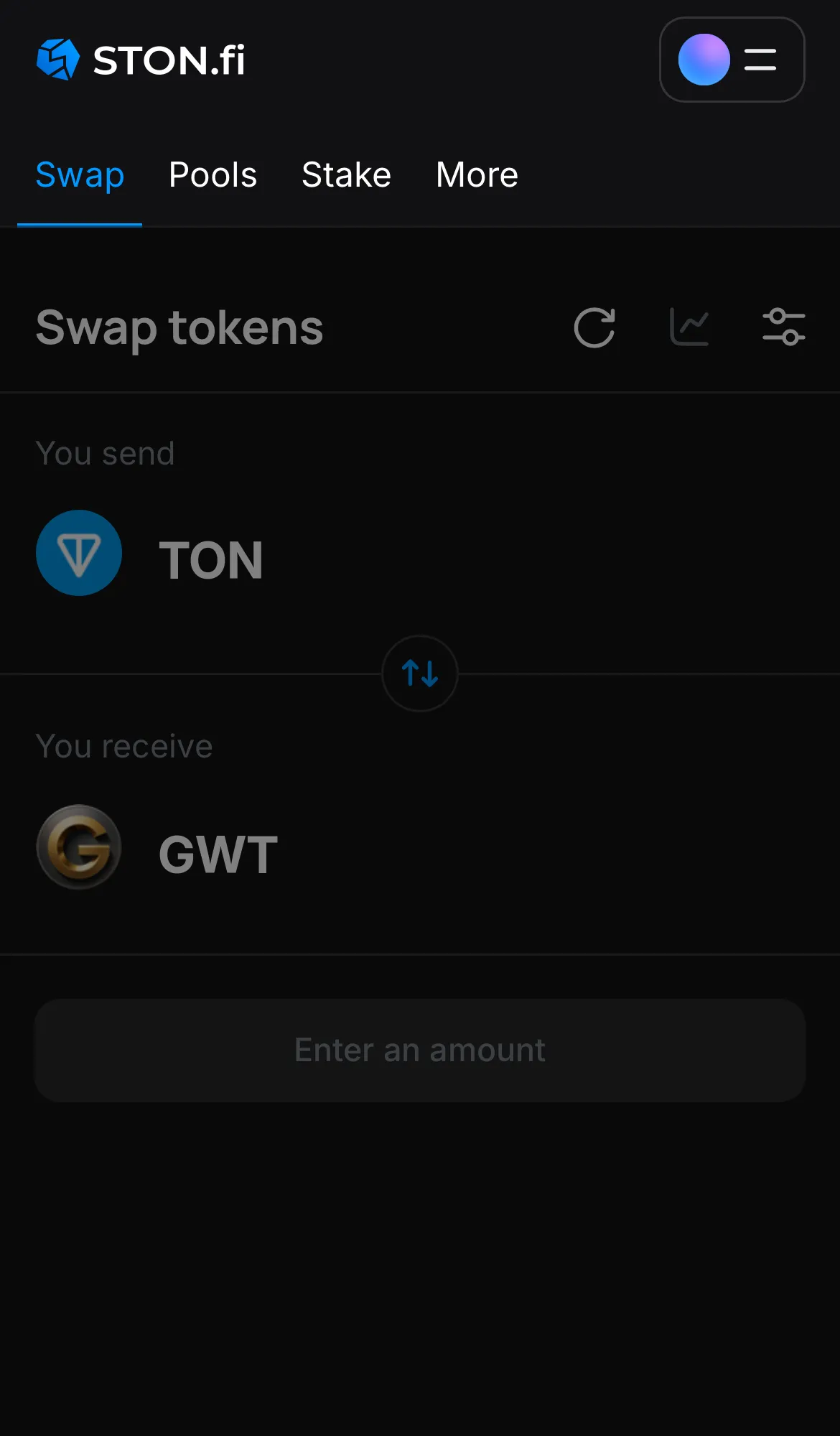
Task: Switch token direction with the arrows button
Action: (x=419, y=674)
